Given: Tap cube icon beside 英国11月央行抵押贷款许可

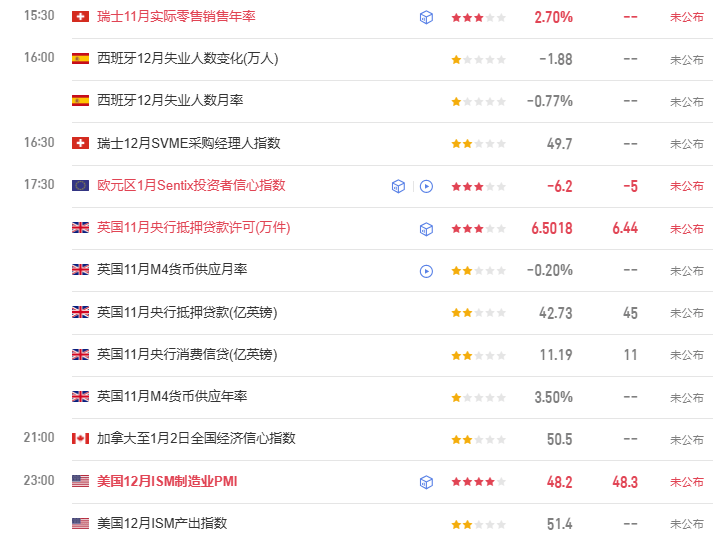Looking at the screenshot, I should point(426,229).
